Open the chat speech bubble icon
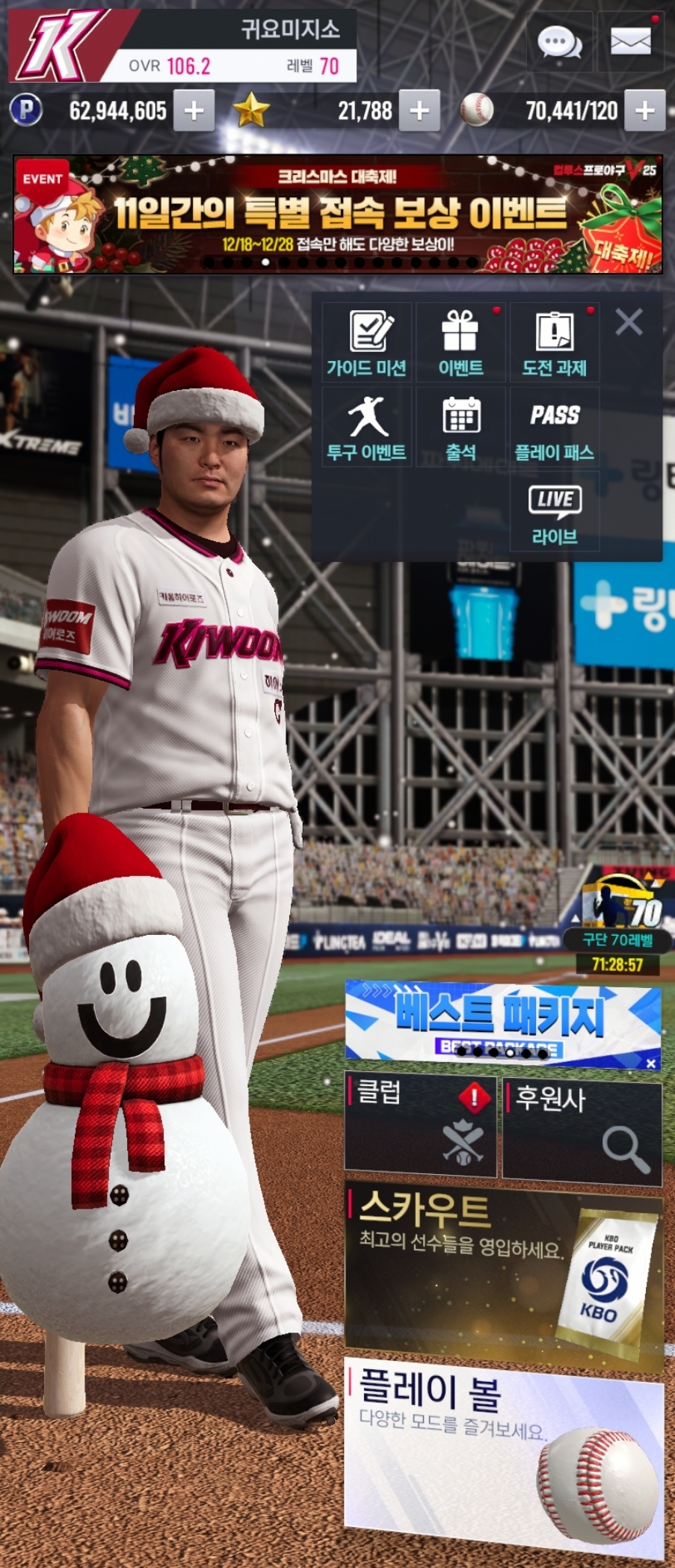 (x=559, y=43)
